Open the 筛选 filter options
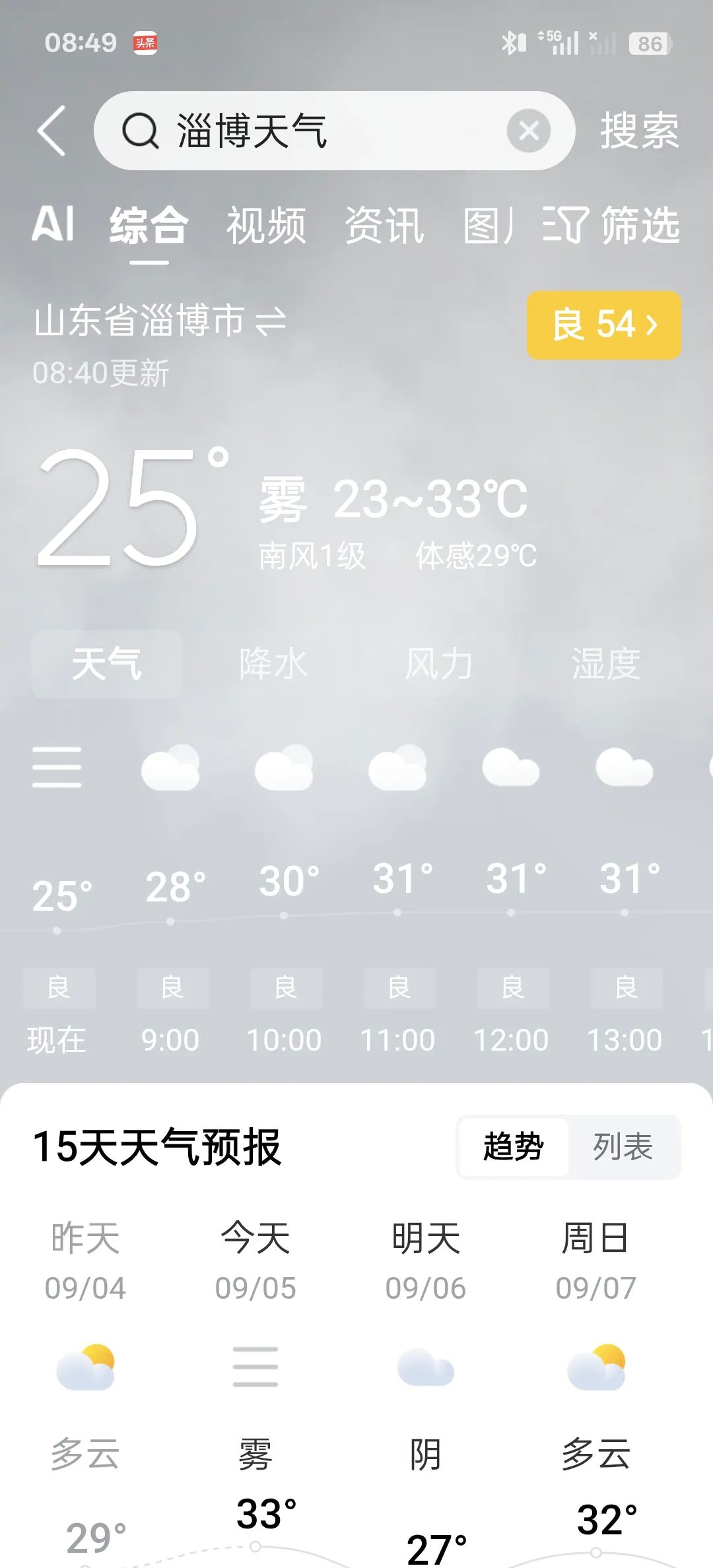The image size is (713, 1568). (x=611, y=226)
